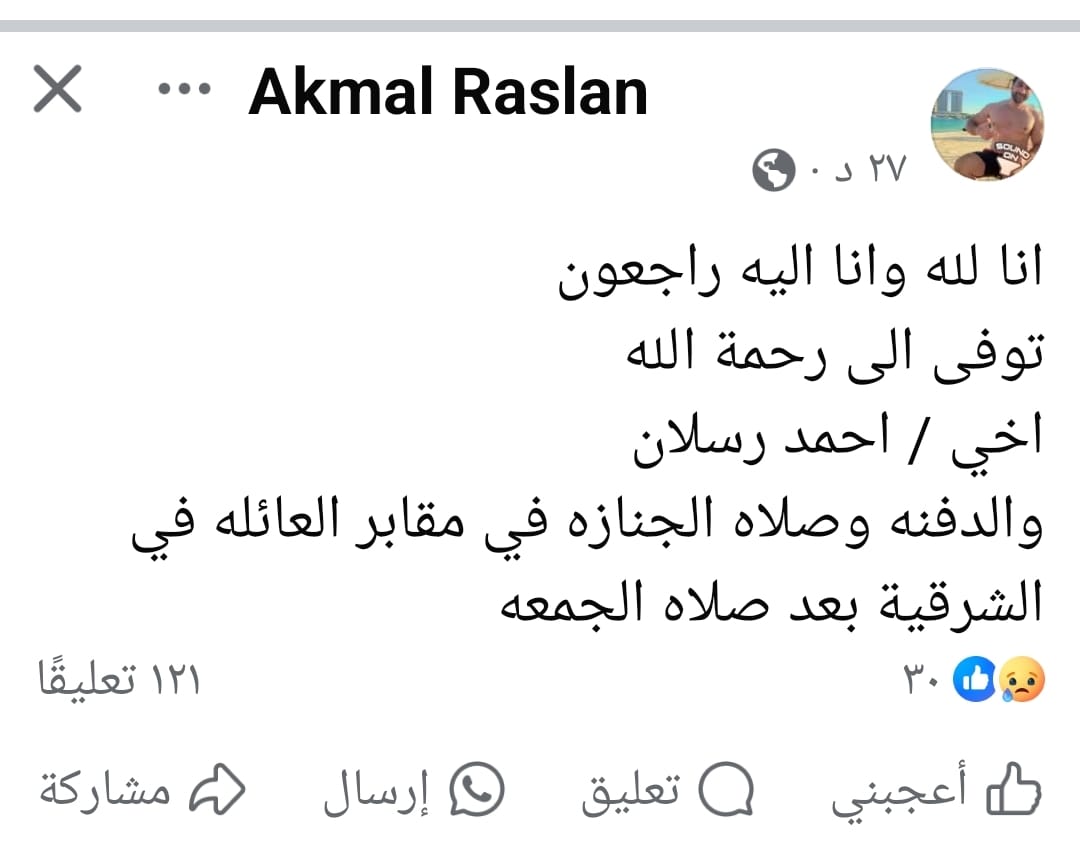This screenshot has height=850, width=1080.
Task: Send the post via WhatsApp إرسال
Action: 413,792
